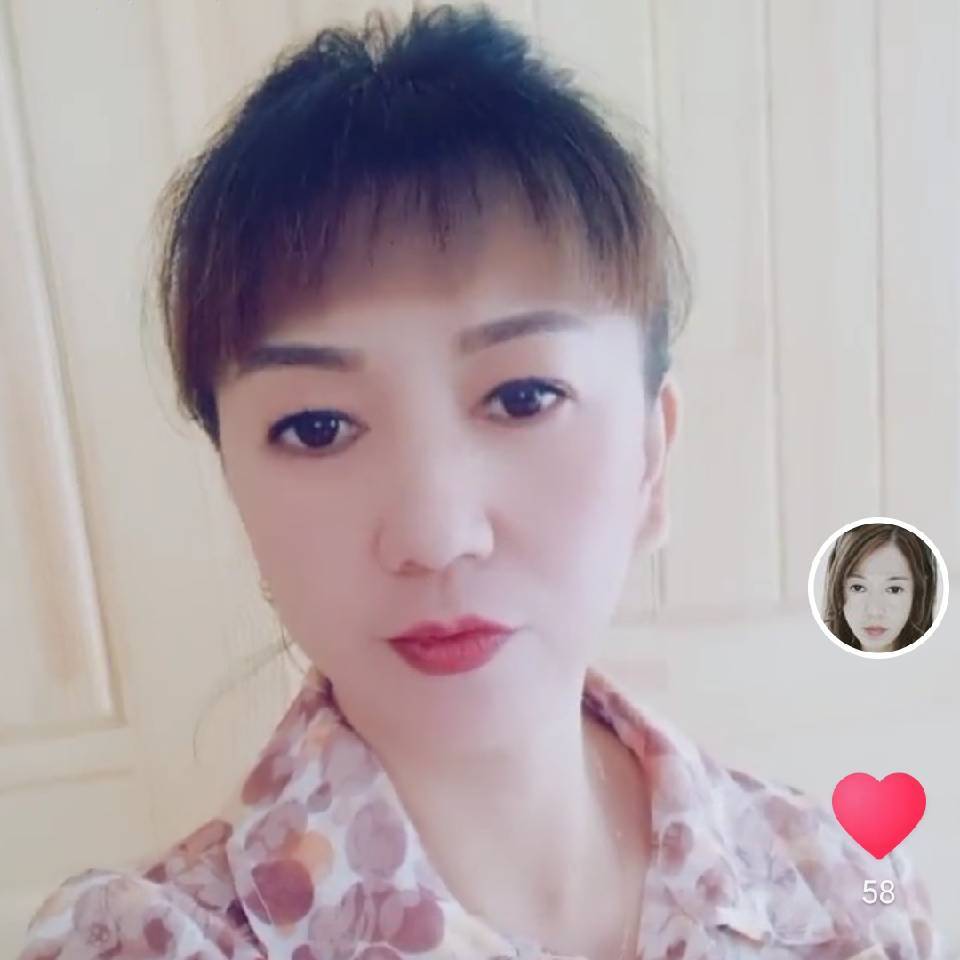Open the uploader's circular profile avatar
Image resolution: width=960 pixels, height=960 pixels.
click(x=878, y=588)
